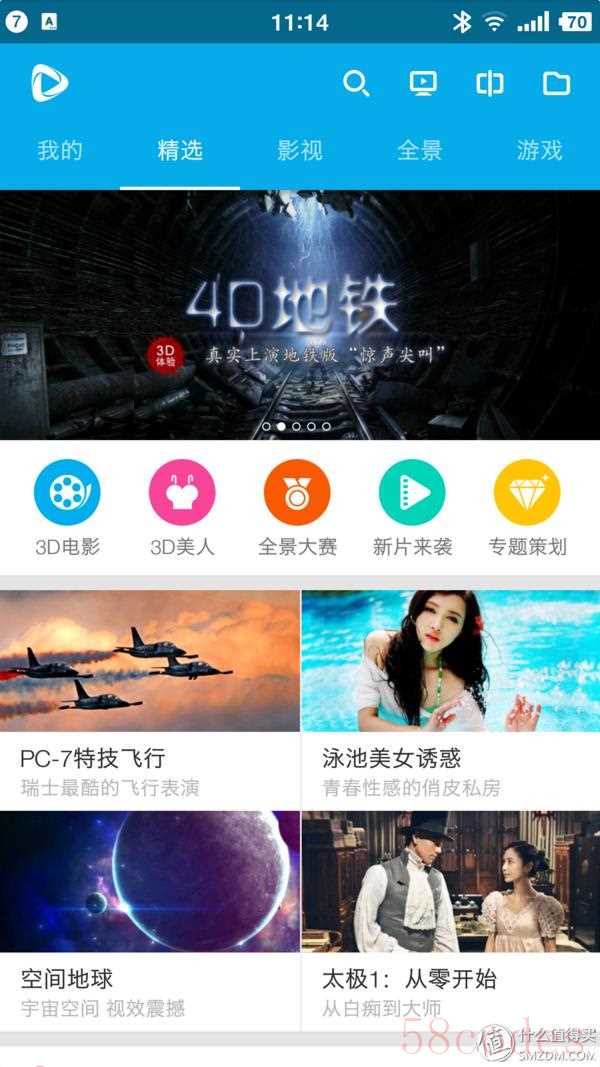This screenshot has width=600, height=1067.
Task: Select the 精选 tab
Action: (180, 151)
